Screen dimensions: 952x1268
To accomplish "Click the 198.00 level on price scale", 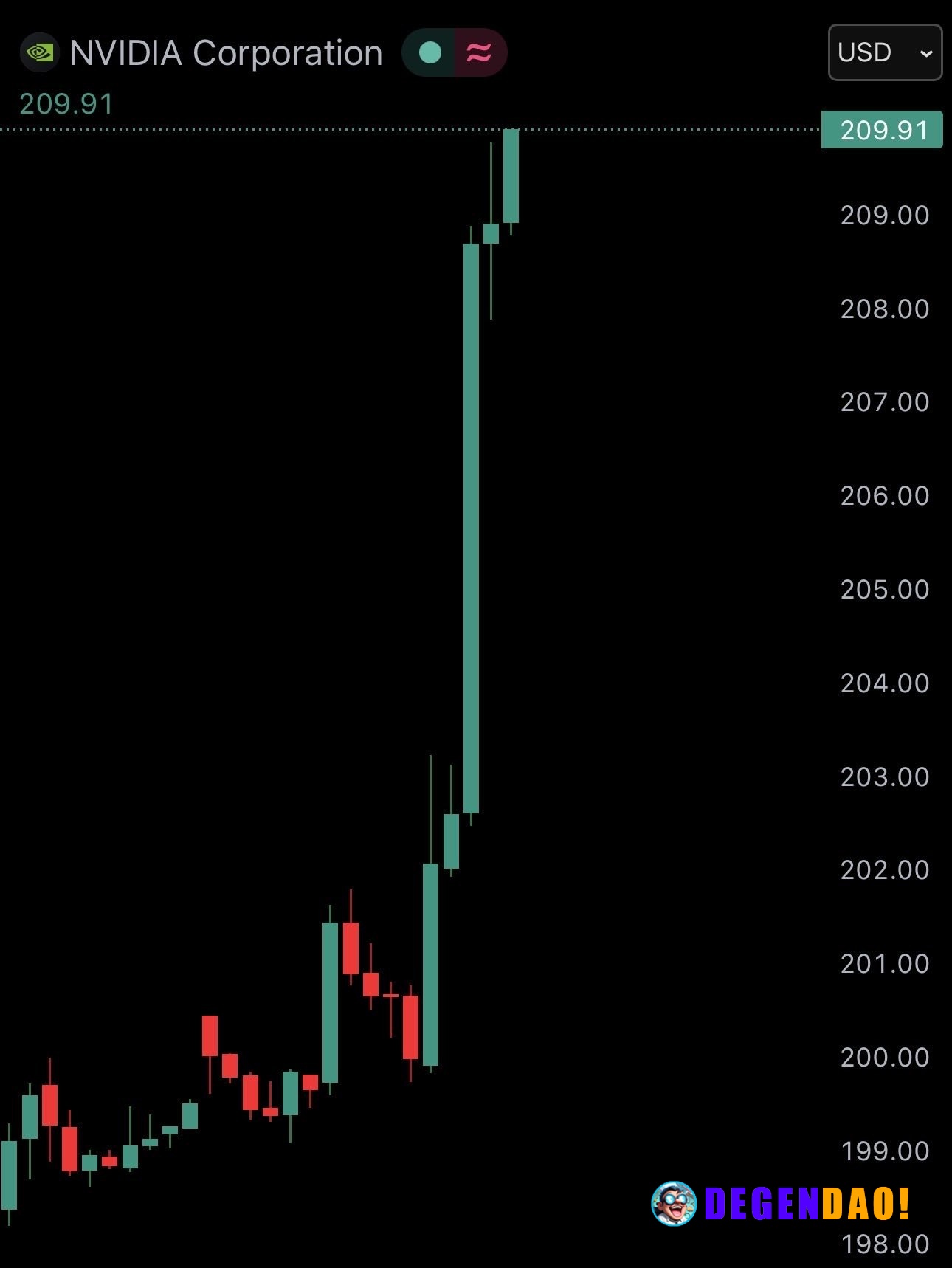I will [x=884, y=1244].
